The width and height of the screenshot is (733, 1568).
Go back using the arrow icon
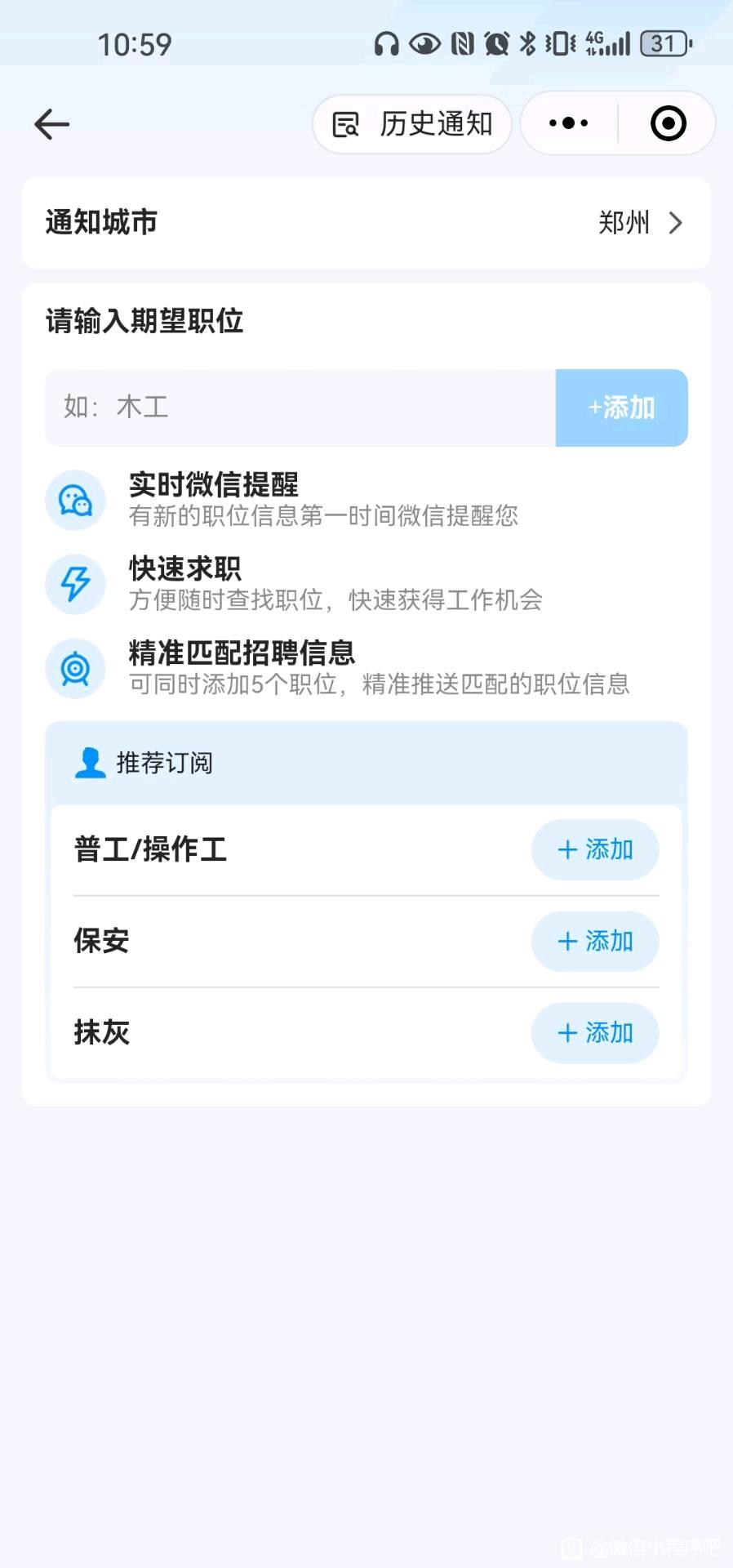(52, 124)
